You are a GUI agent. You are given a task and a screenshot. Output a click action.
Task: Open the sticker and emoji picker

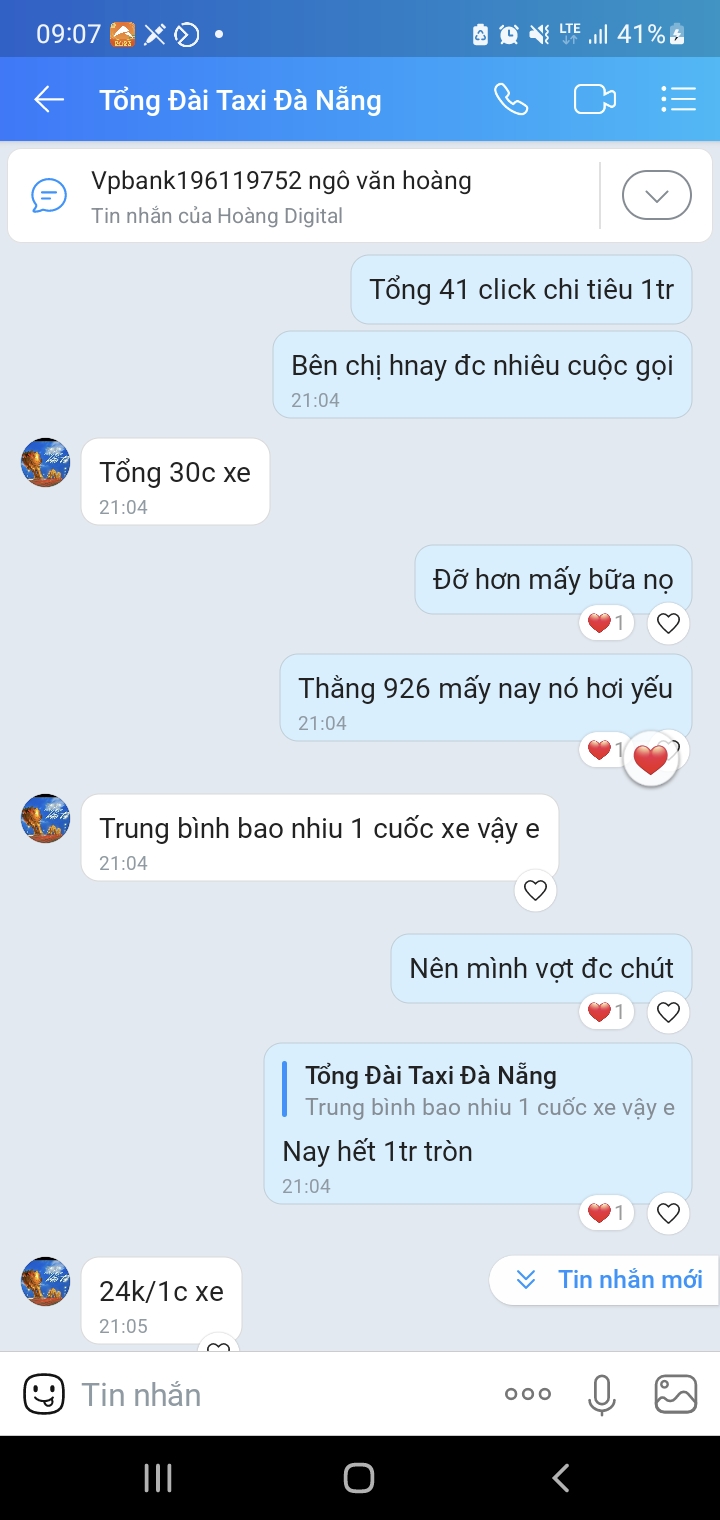tap(44, 1394)
